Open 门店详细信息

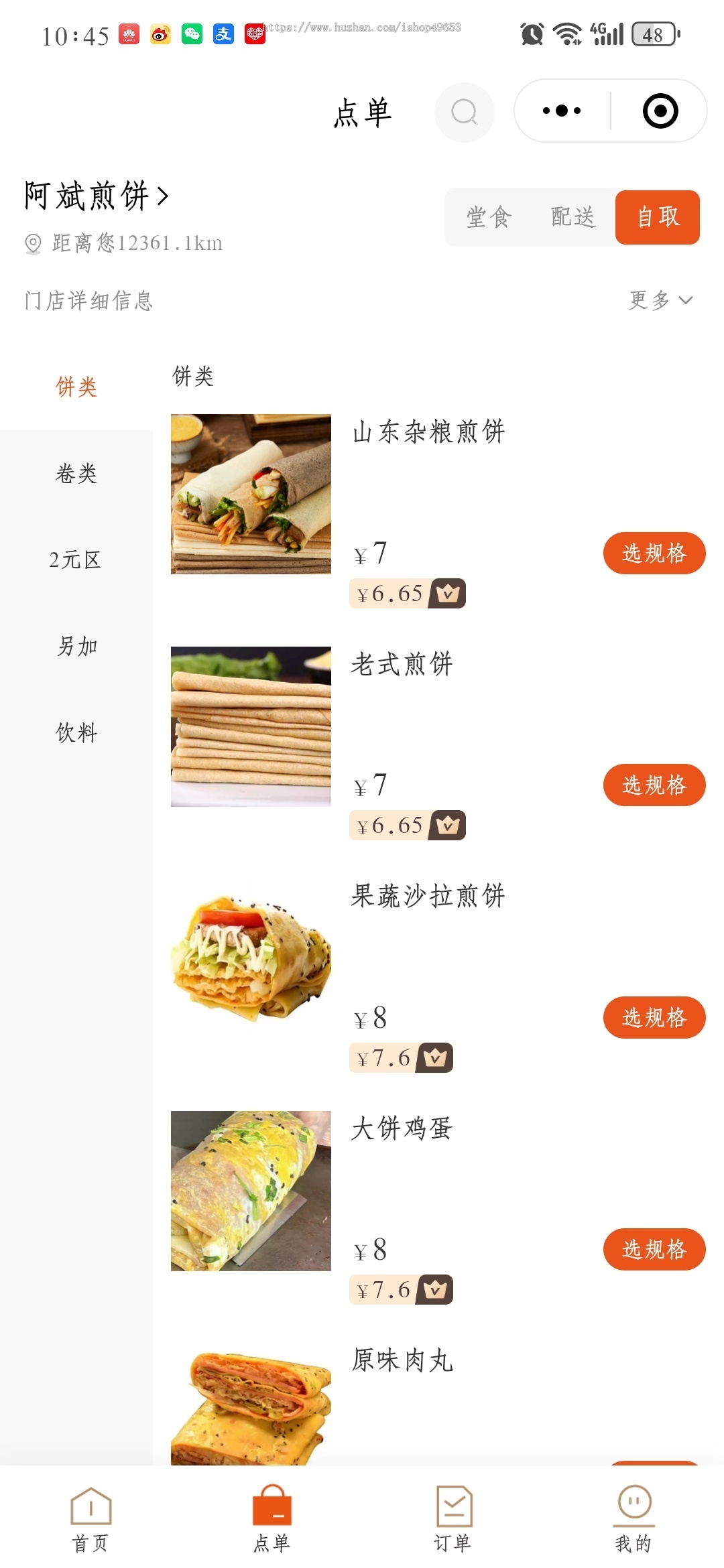click(x=87, y=302)
